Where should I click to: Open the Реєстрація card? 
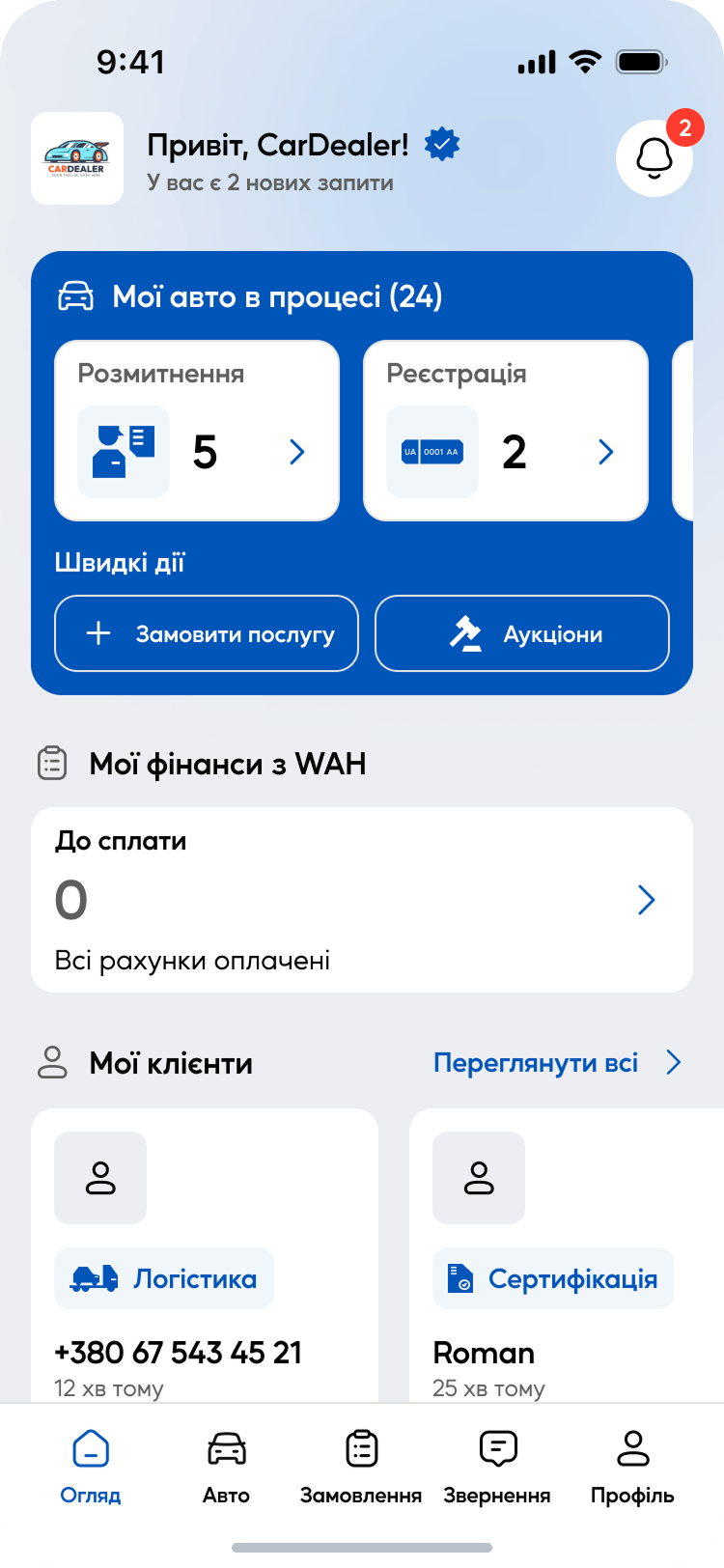(505, 431)
